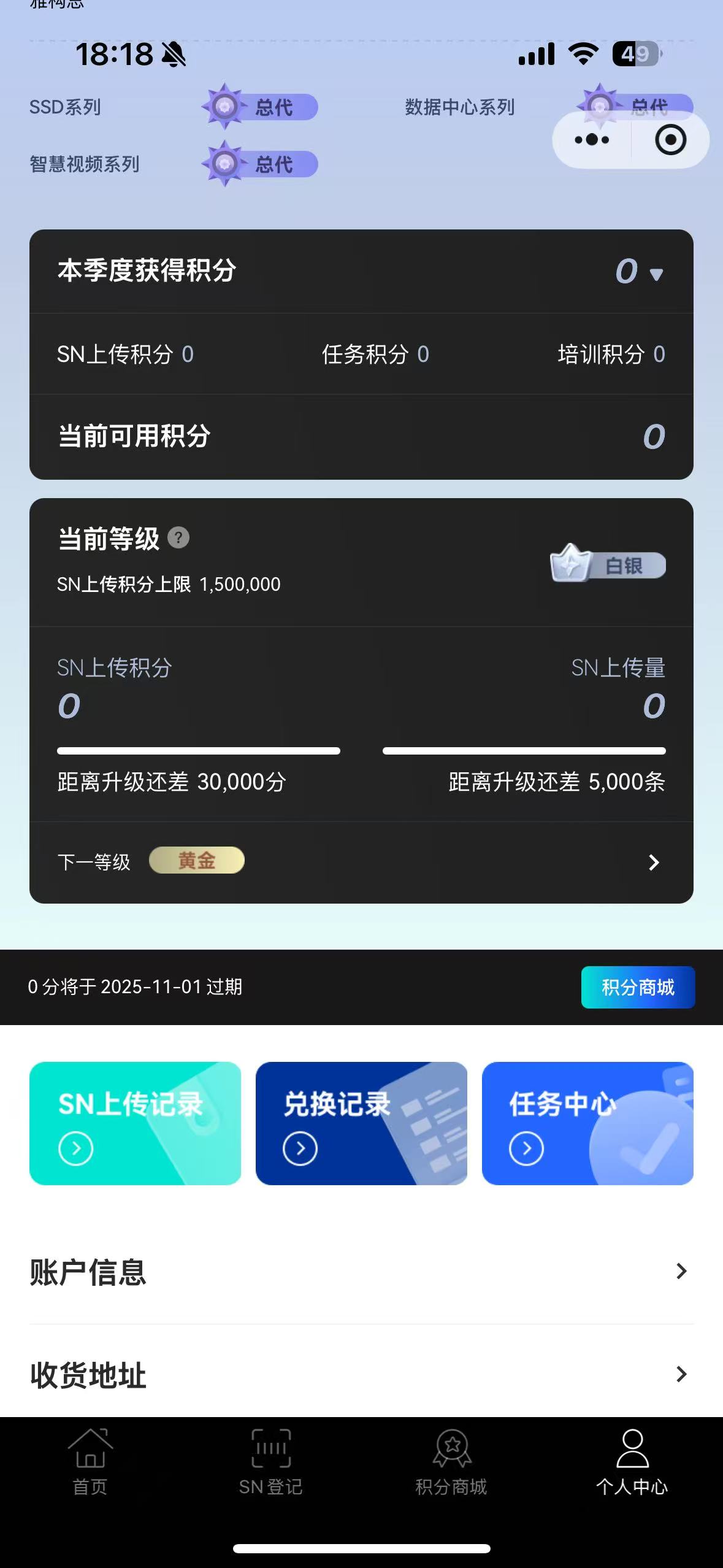The image size is (723, 1568).
Task: Open the 任务中心 card
Action: coord(587,1123)
